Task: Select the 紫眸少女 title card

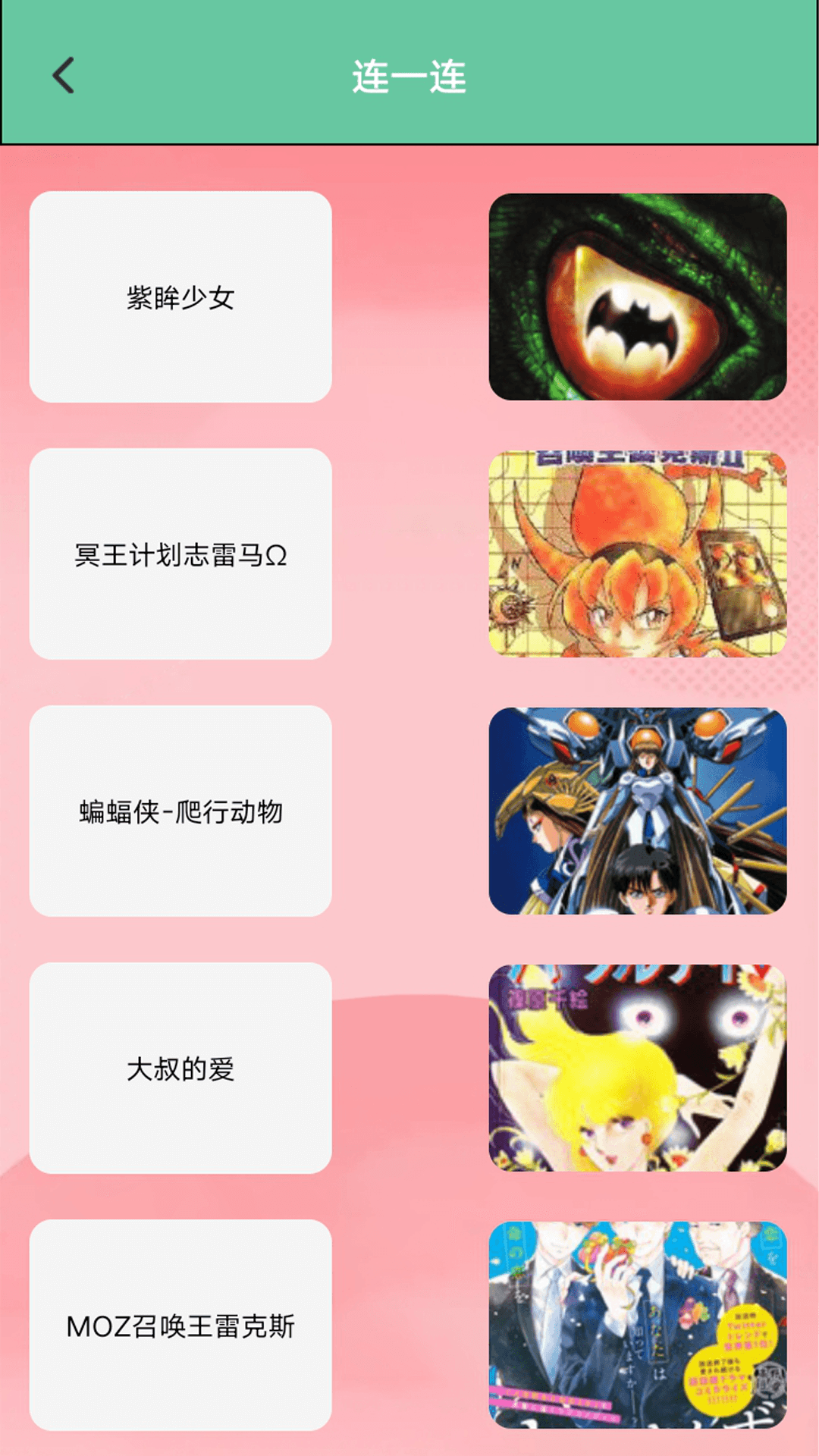Action: 180,297
